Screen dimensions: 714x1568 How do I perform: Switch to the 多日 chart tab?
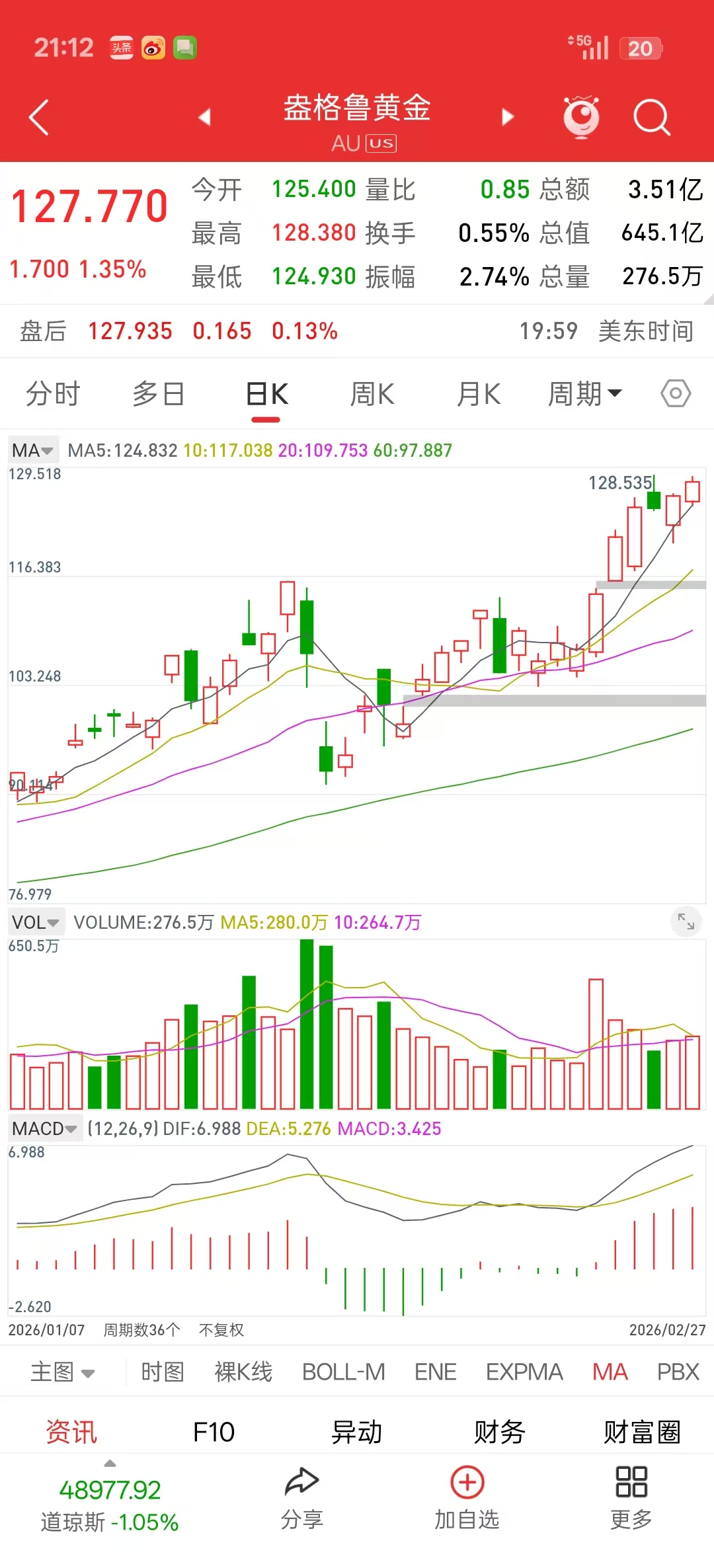[158, 394]
